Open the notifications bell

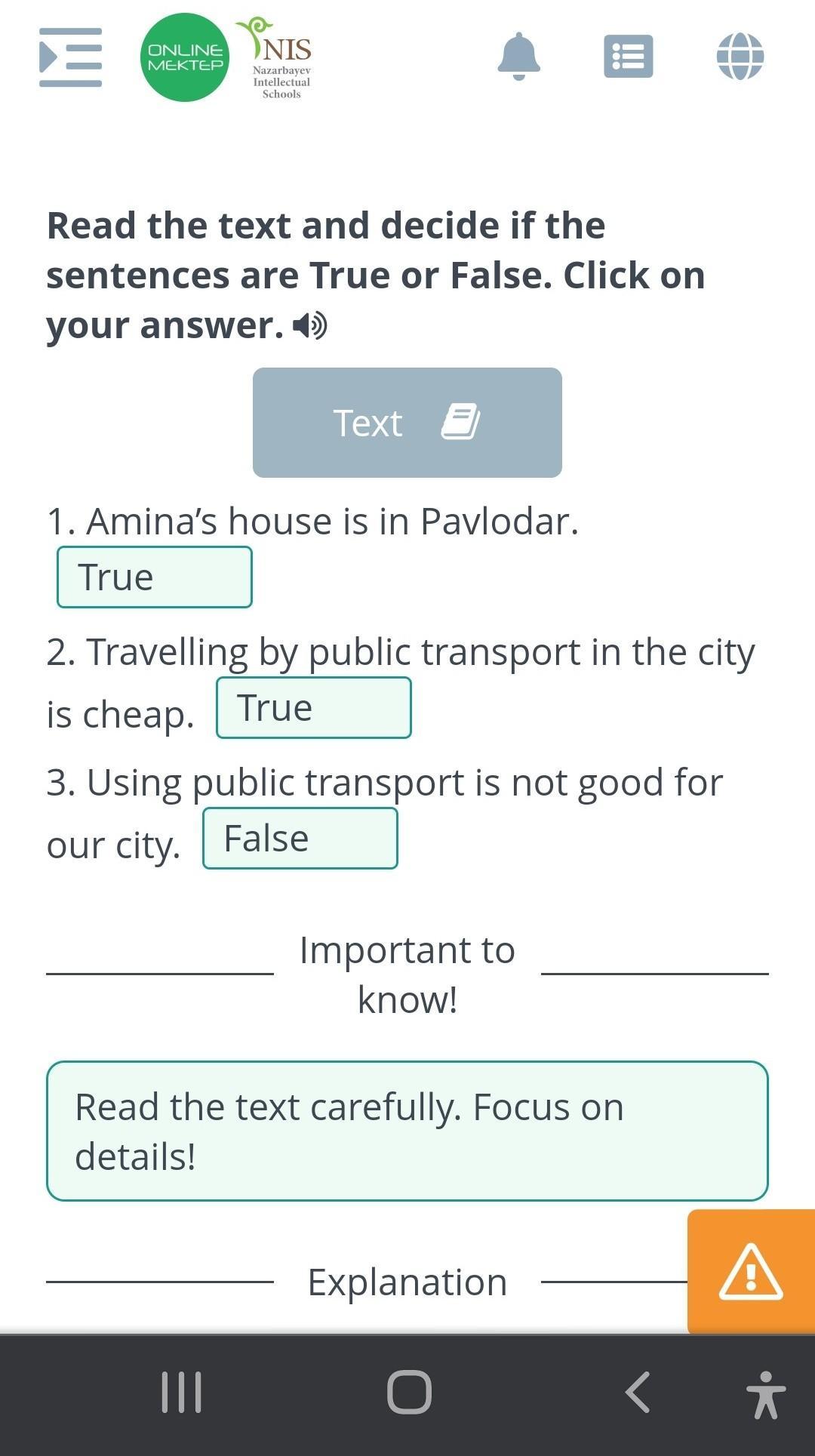click(518, 57)
